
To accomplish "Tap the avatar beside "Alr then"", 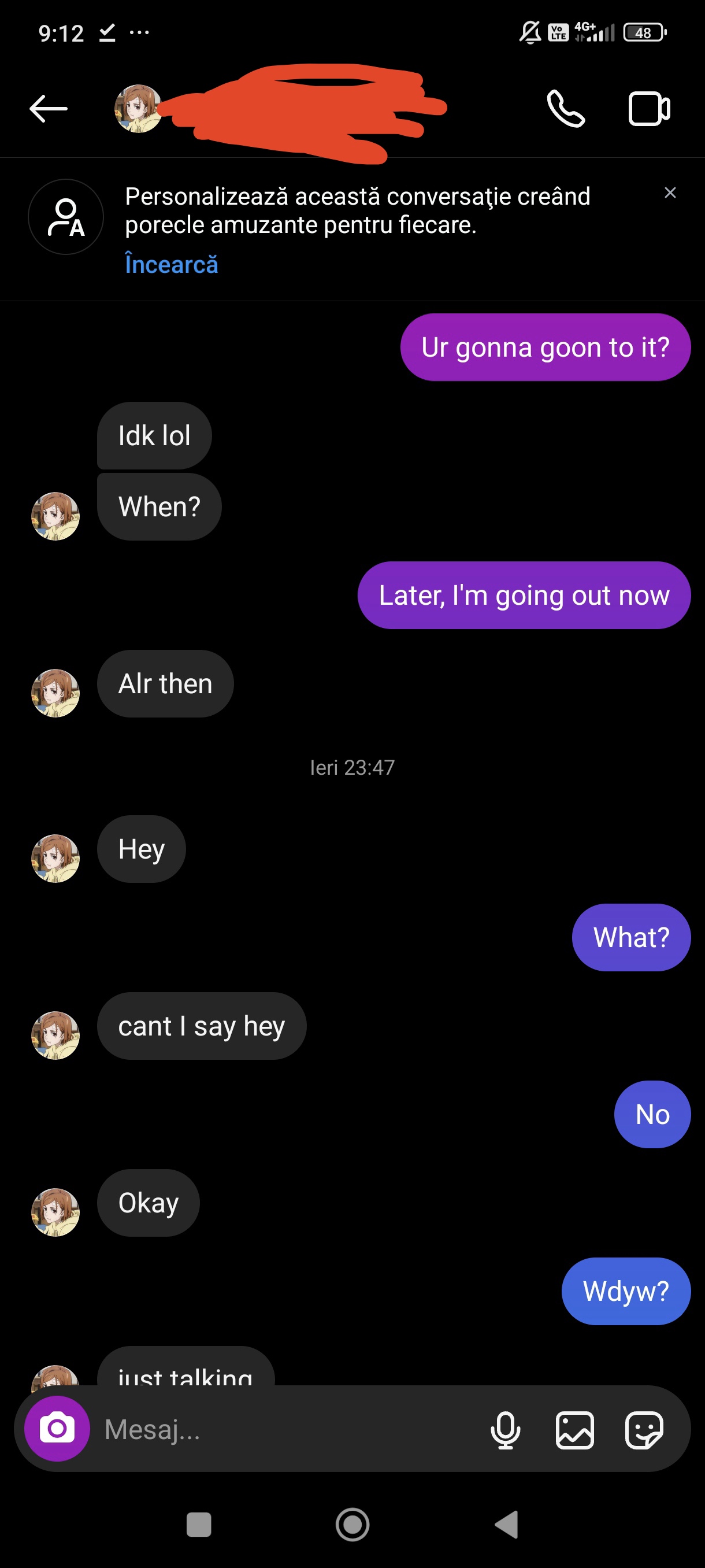I will [55, 693].
